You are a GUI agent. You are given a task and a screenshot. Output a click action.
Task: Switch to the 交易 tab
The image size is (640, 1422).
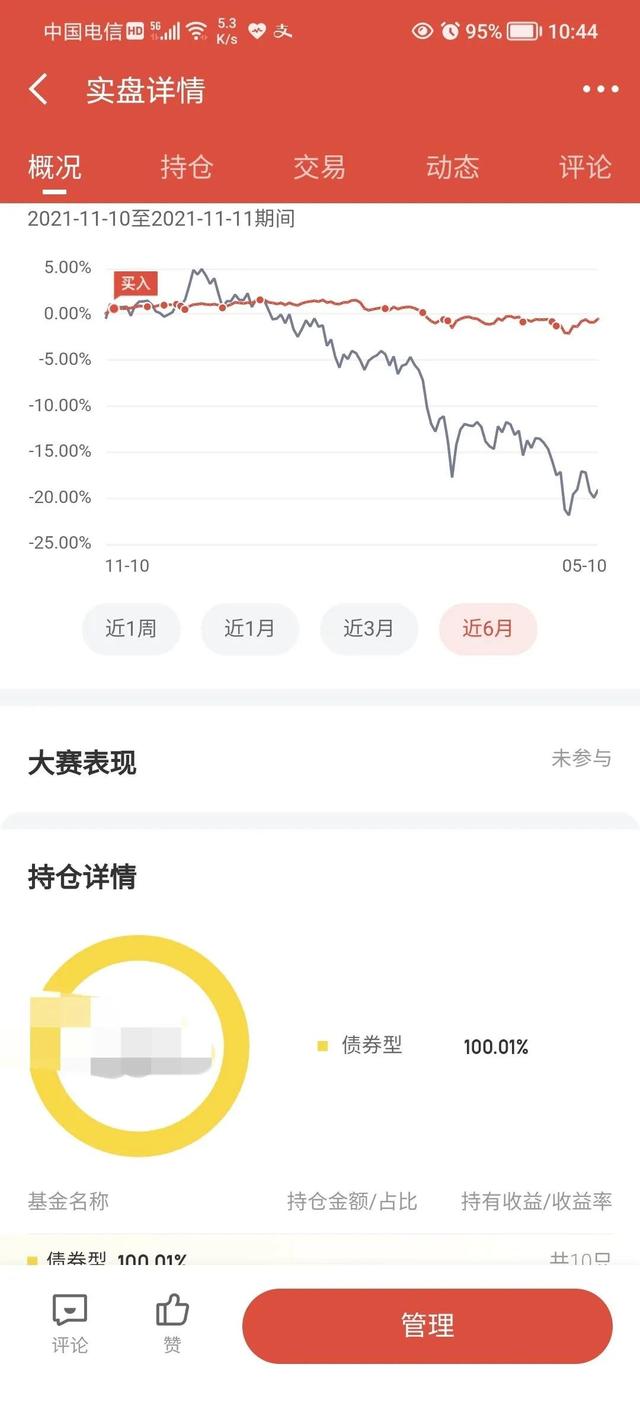click(x=319, y=167)
